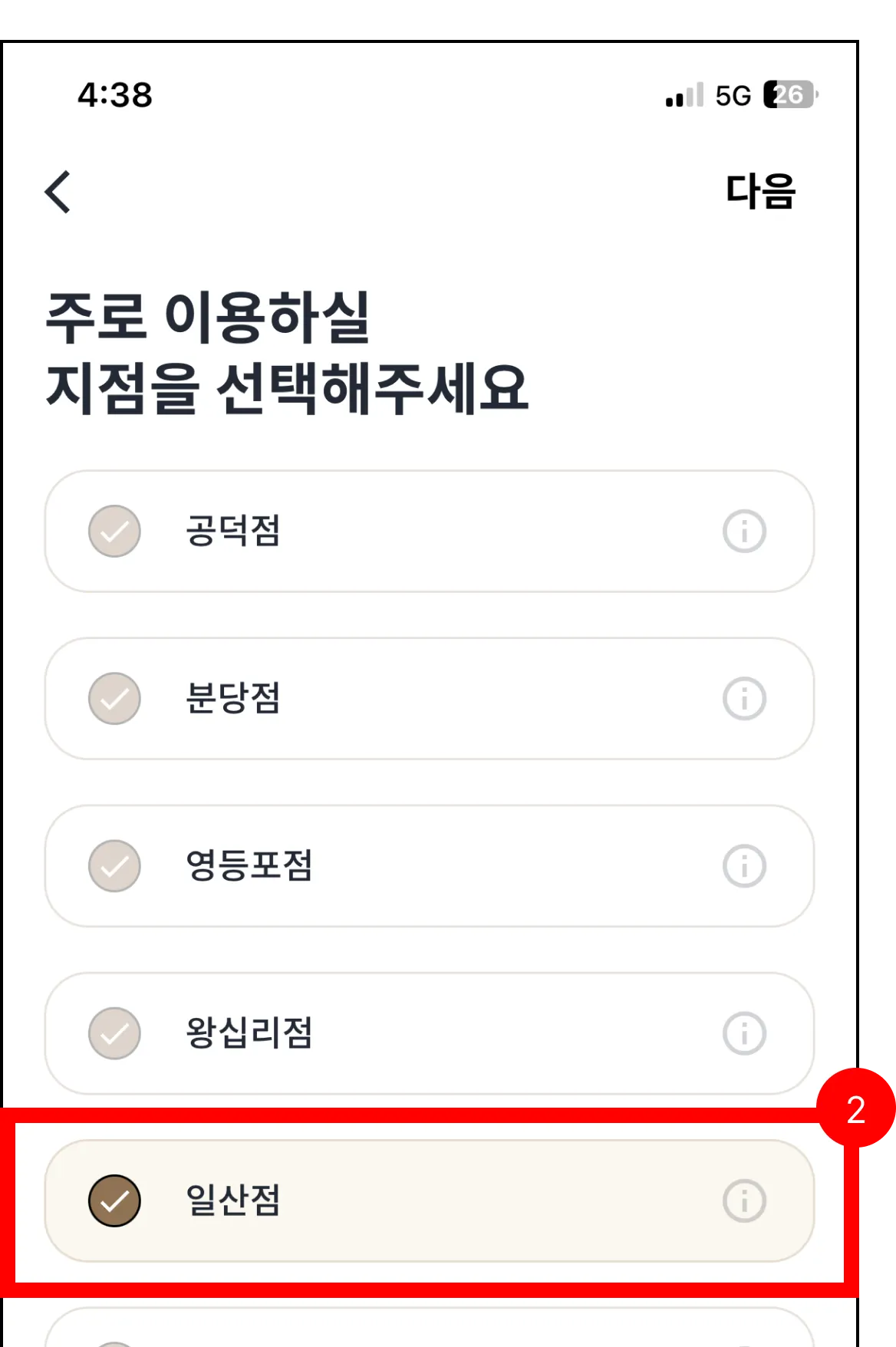This screenshot has width=896, height=1347.
Task: Open info for 공덕점
Action: [744, 531]
